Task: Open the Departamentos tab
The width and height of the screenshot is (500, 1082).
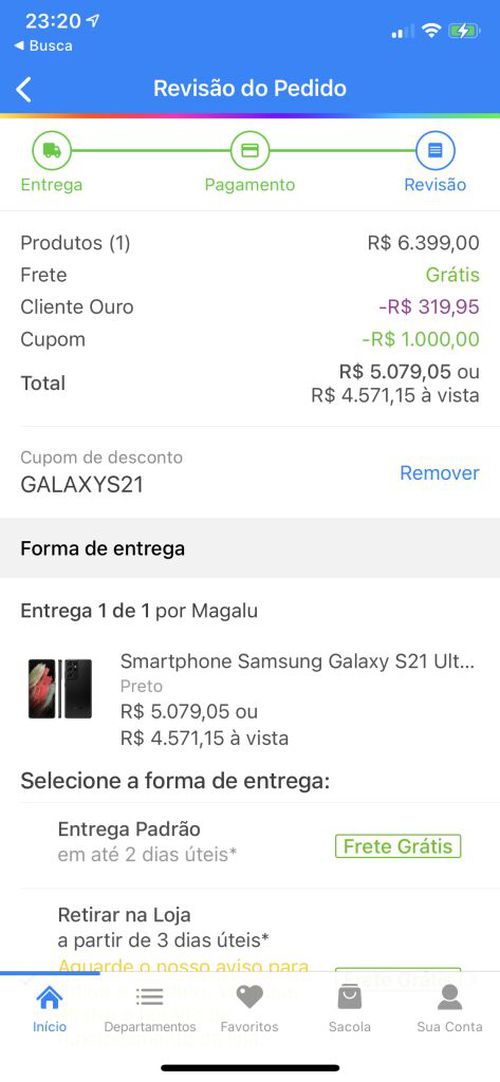Action: point(150,1008)
